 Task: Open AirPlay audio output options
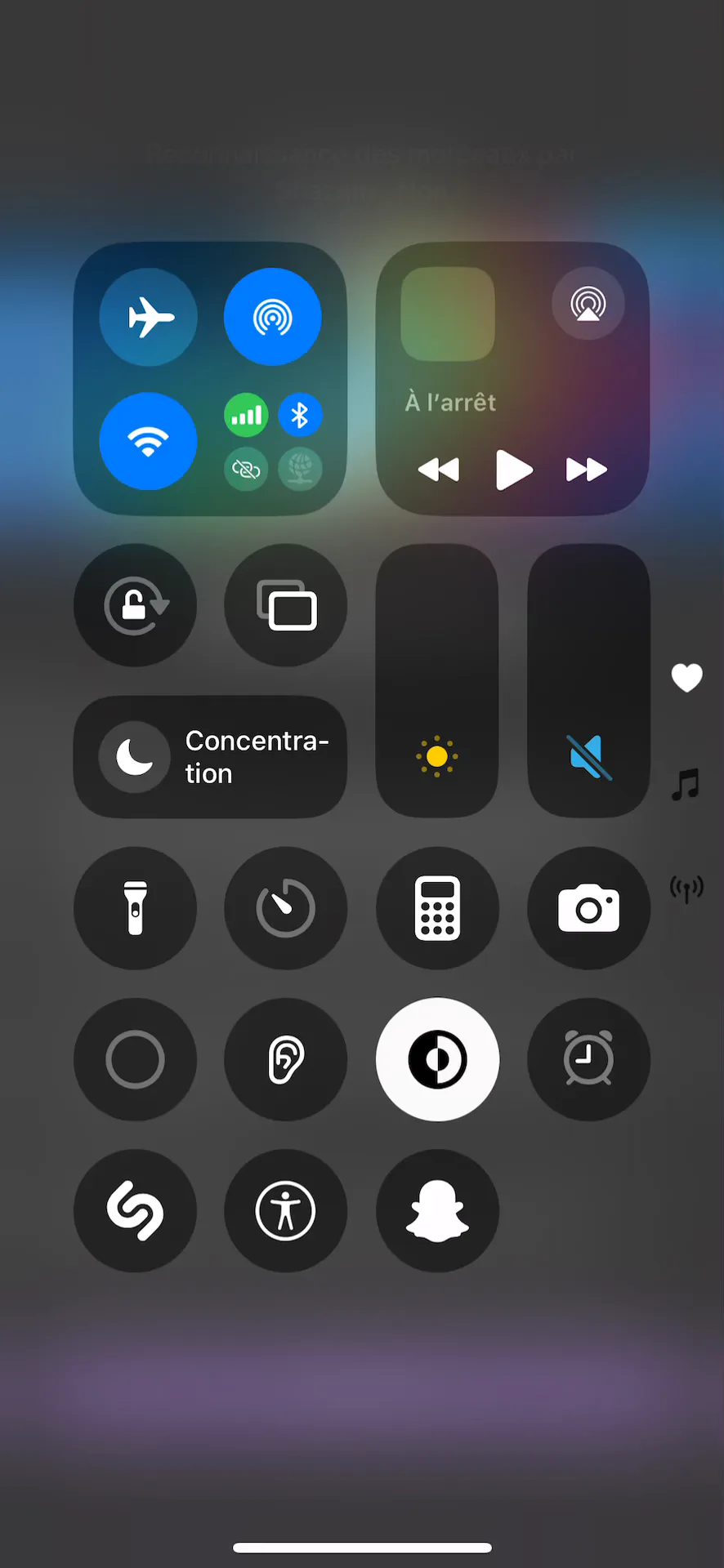(x=588, y=304)
